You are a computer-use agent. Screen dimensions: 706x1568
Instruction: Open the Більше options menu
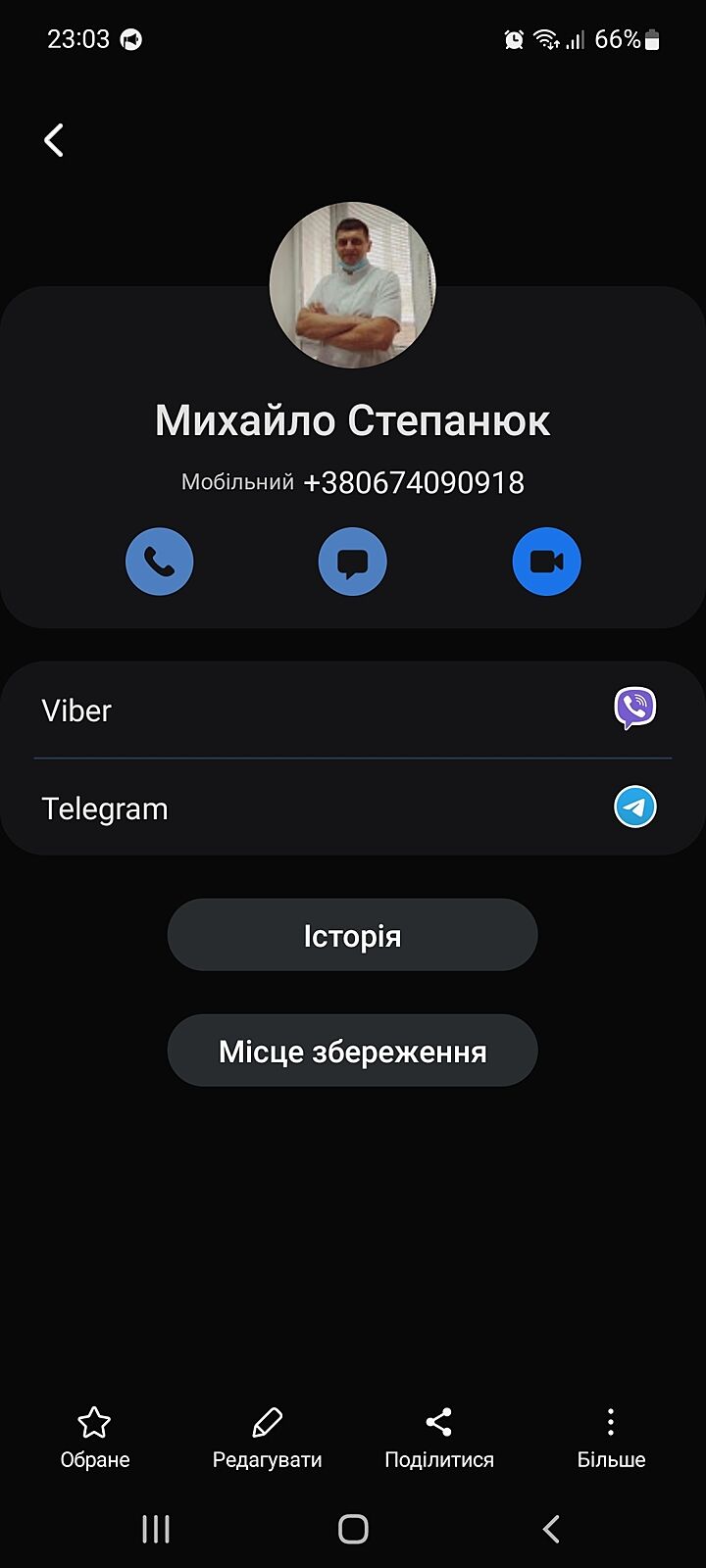[x=610, y=1436]
